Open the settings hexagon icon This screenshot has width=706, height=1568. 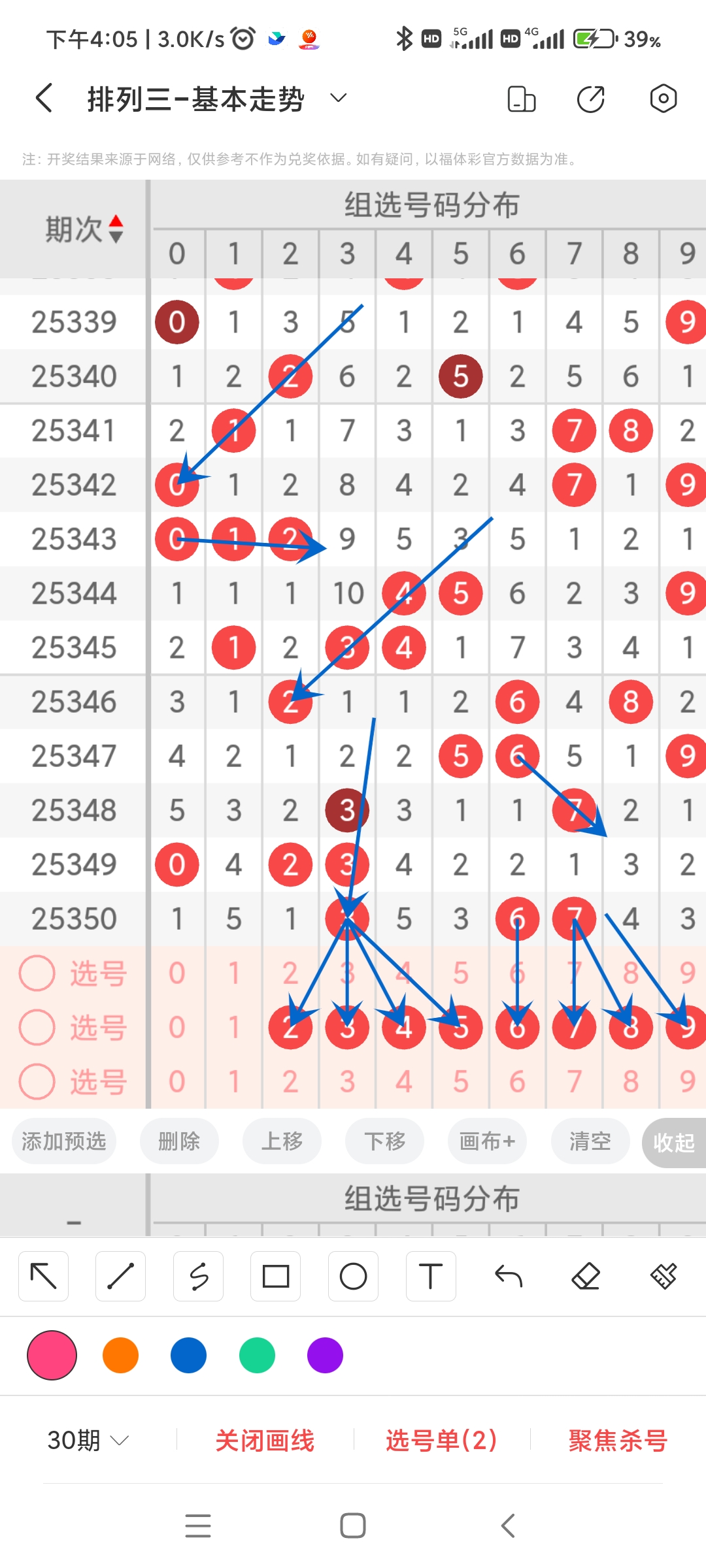coord(663,99)
